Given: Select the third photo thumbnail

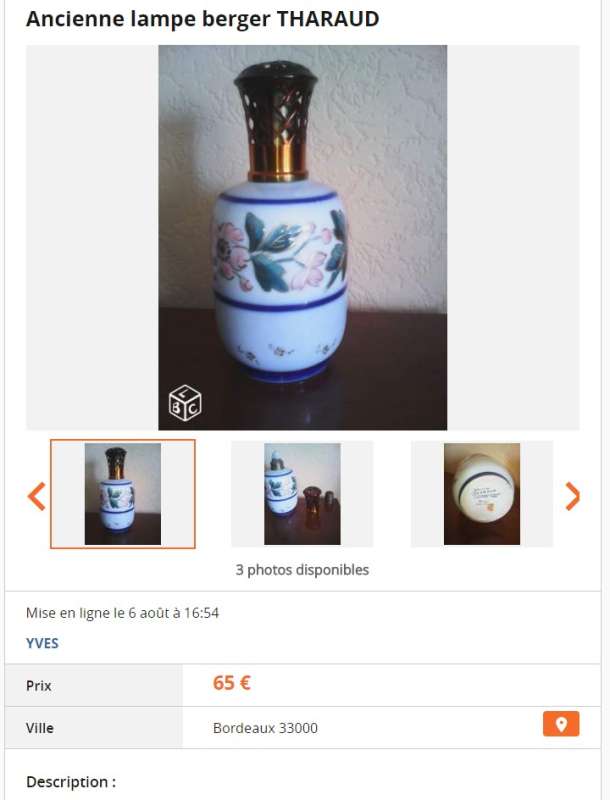Looking at the screenshot, I should click(x=481, y=494).
